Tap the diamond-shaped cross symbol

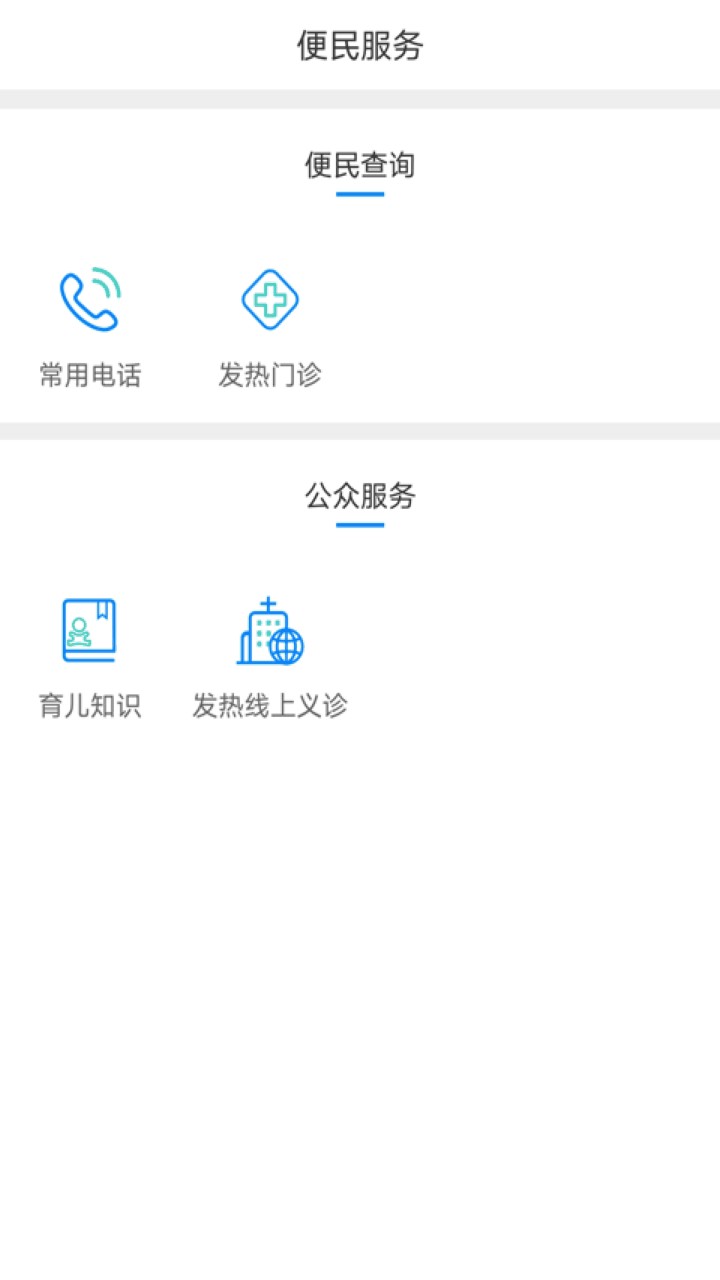(270, 298)
